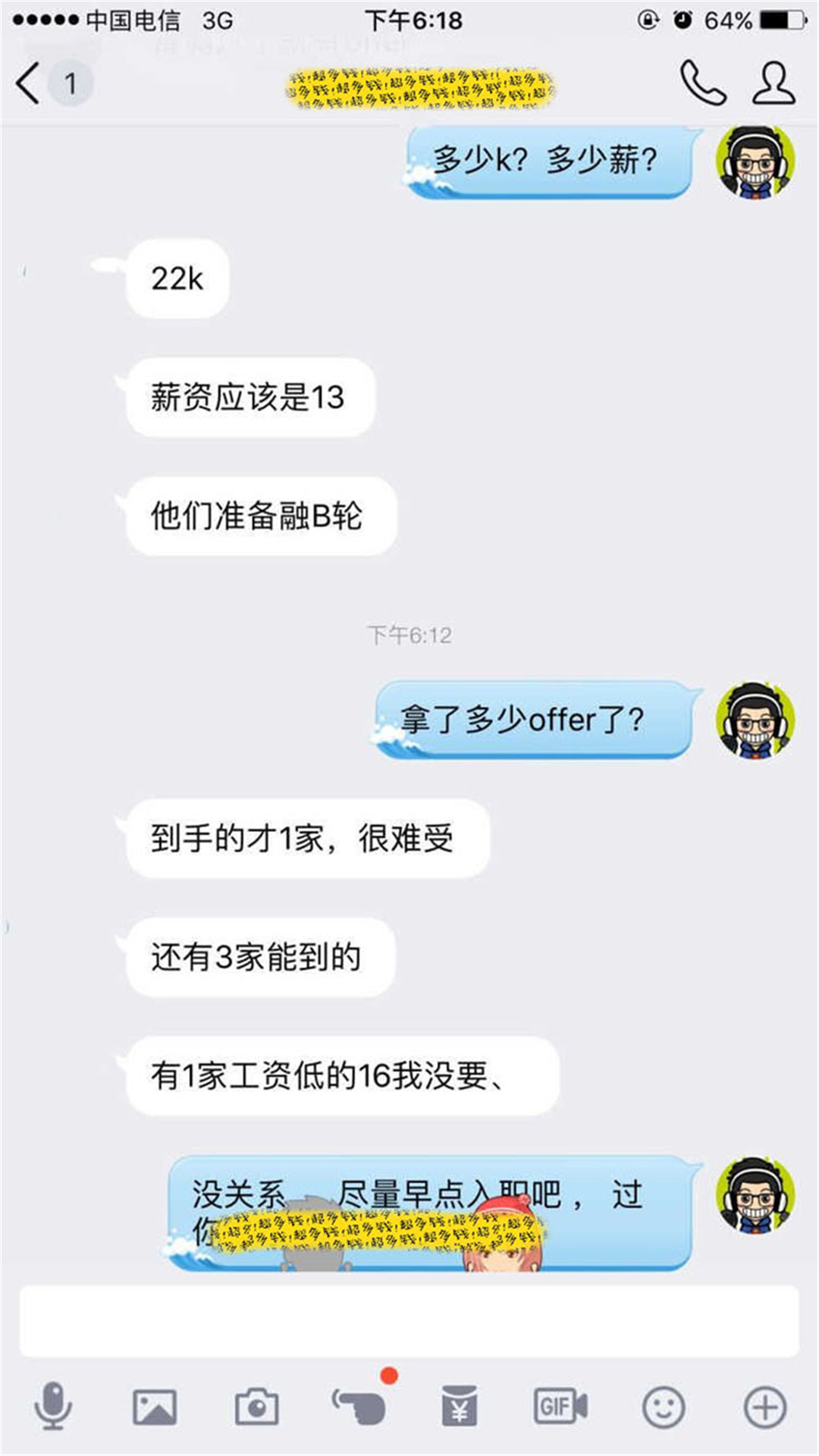819x1456 pixels.
Task: Open the photo gallery picker
Action: [x=155, y=1407]
